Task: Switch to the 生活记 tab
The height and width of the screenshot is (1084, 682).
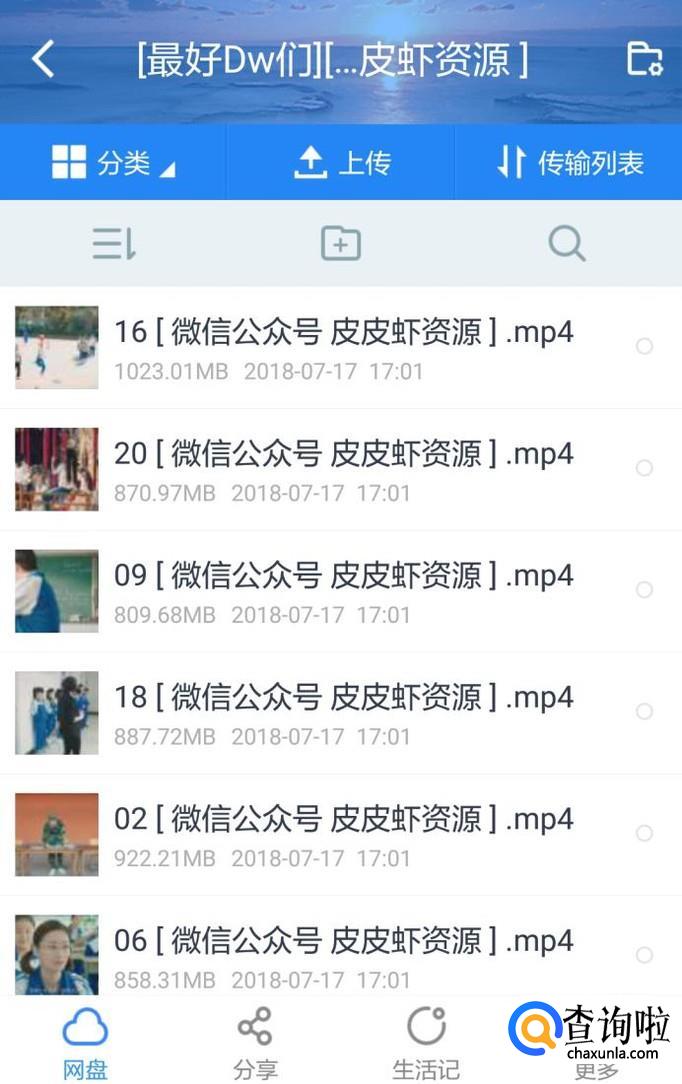Action: pos(426,1043)
